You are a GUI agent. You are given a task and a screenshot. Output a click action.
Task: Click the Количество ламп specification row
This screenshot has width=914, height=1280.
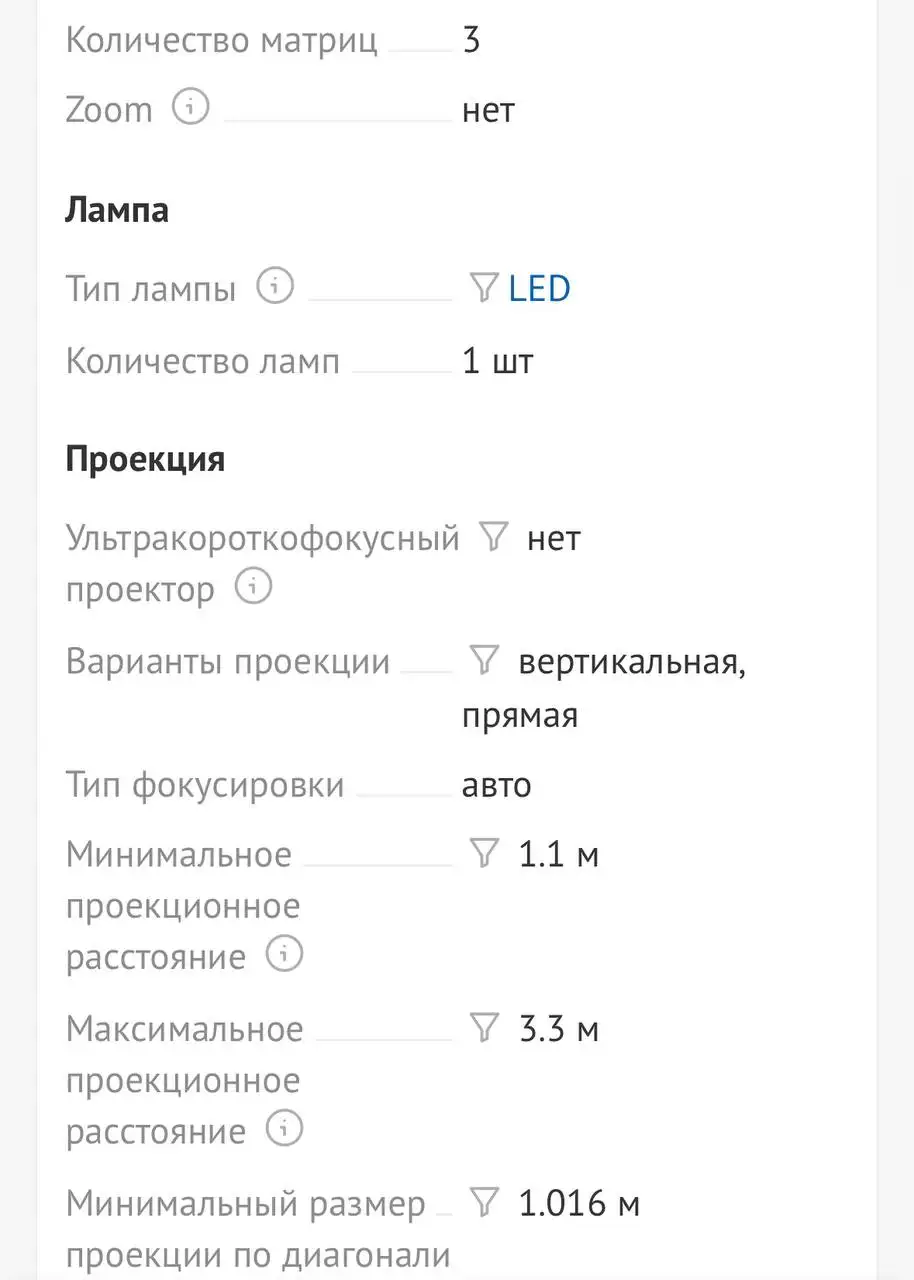click(x=203, y=361)
